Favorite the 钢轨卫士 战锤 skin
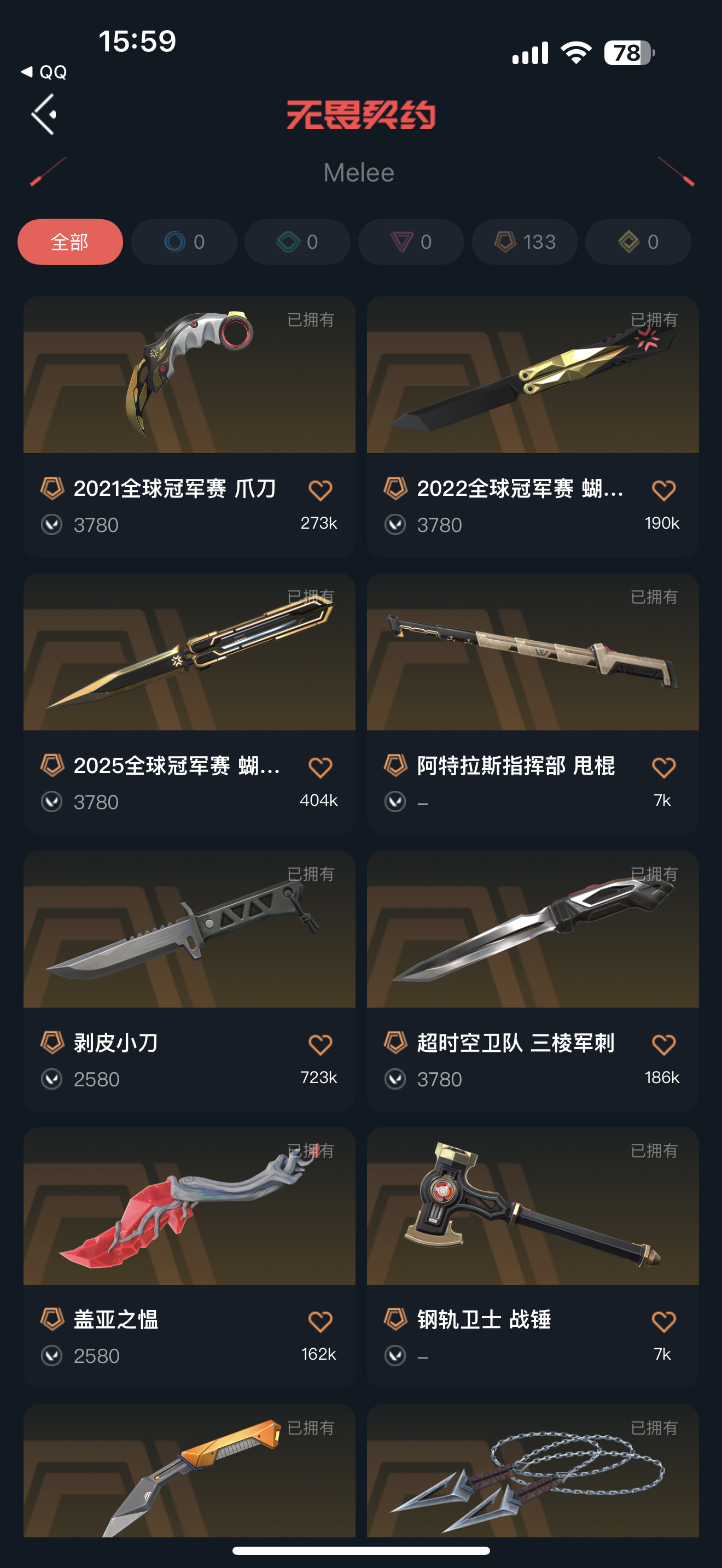This screenshot has width=722, height=1568. 663,1321
